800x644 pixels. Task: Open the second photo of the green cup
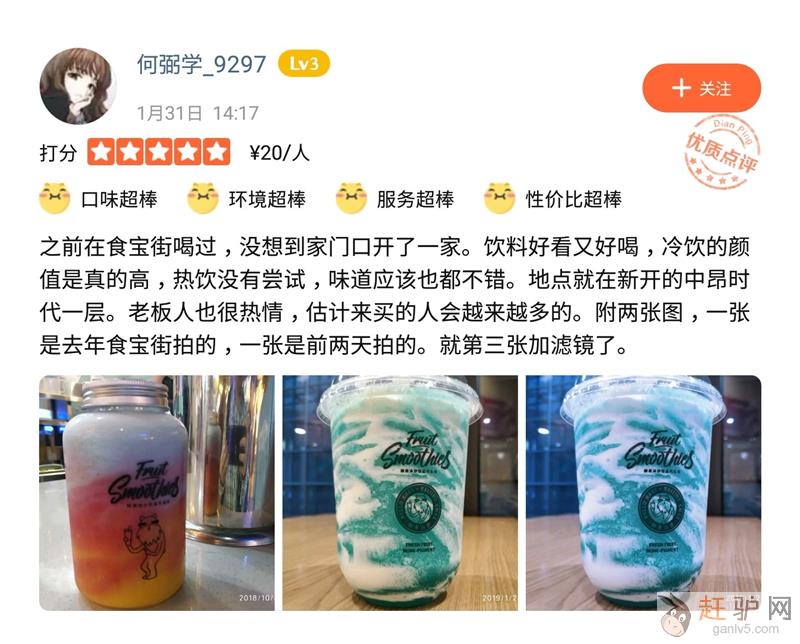tap(400, 491)
